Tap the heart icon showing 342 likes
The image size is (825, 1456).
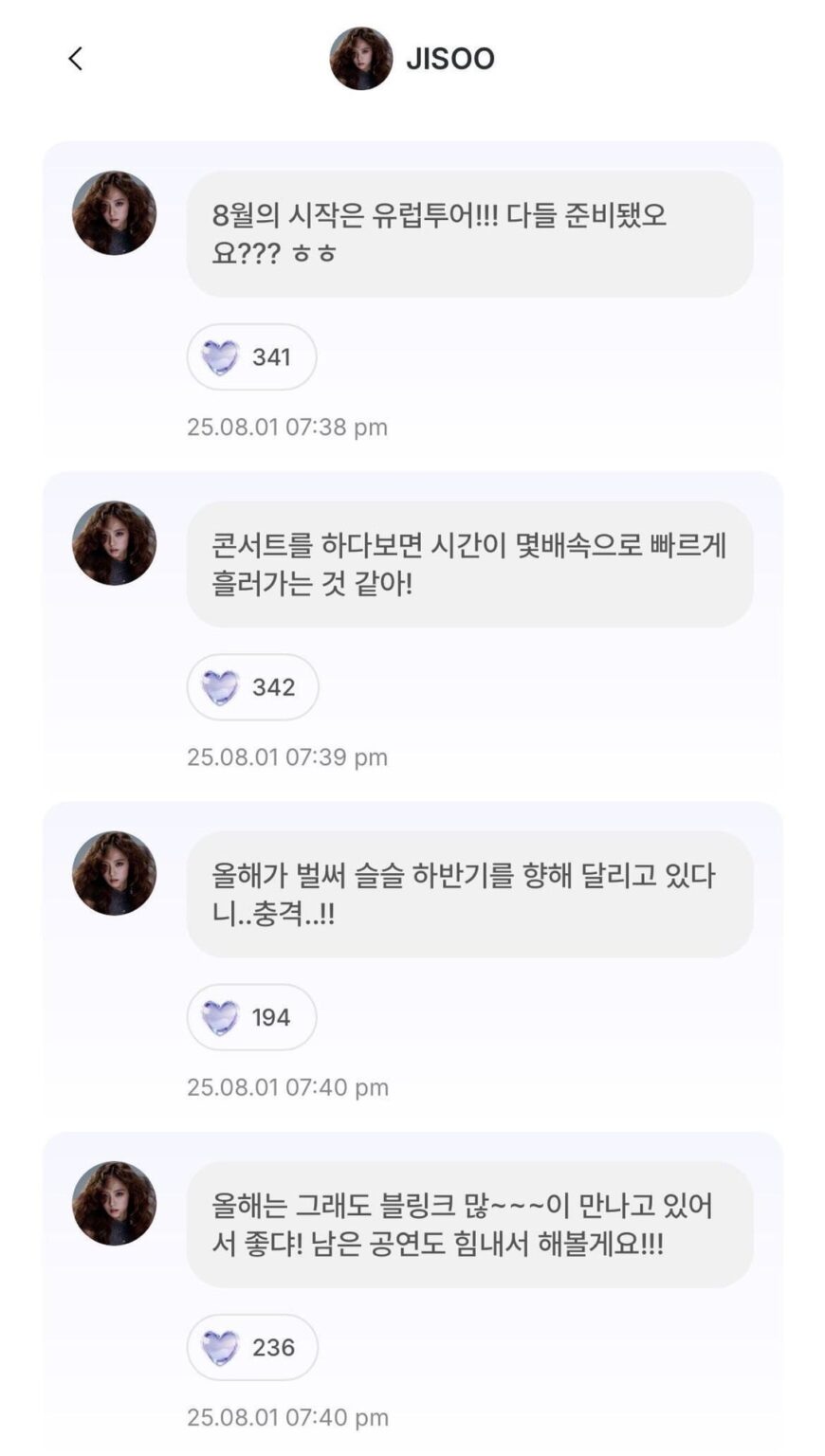pos(218,687)
